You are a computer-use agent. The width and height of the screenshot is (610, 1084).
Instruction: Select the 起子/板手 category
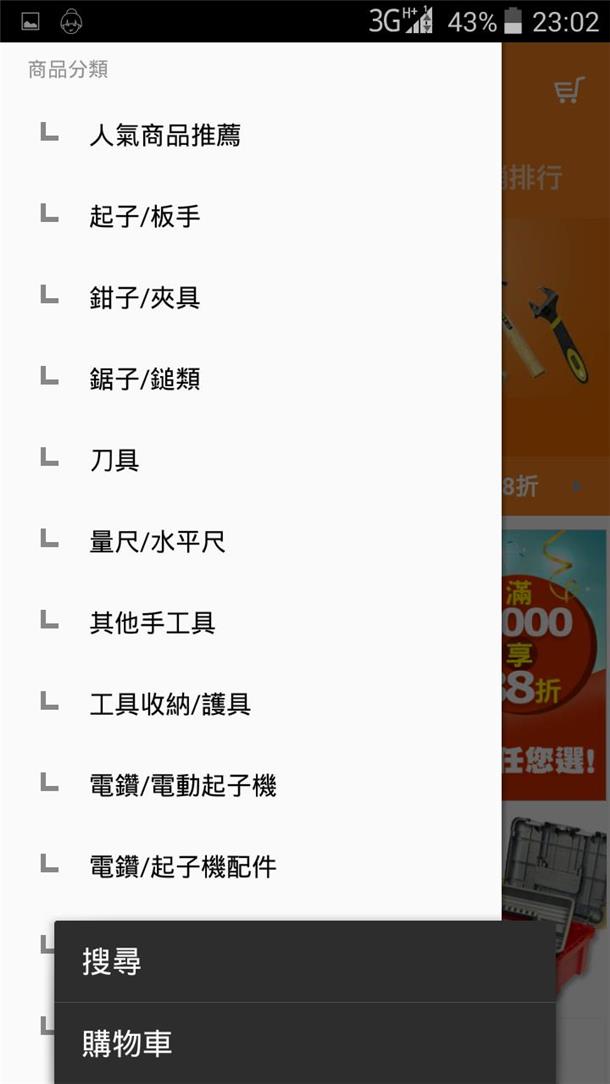click(250, 216)
